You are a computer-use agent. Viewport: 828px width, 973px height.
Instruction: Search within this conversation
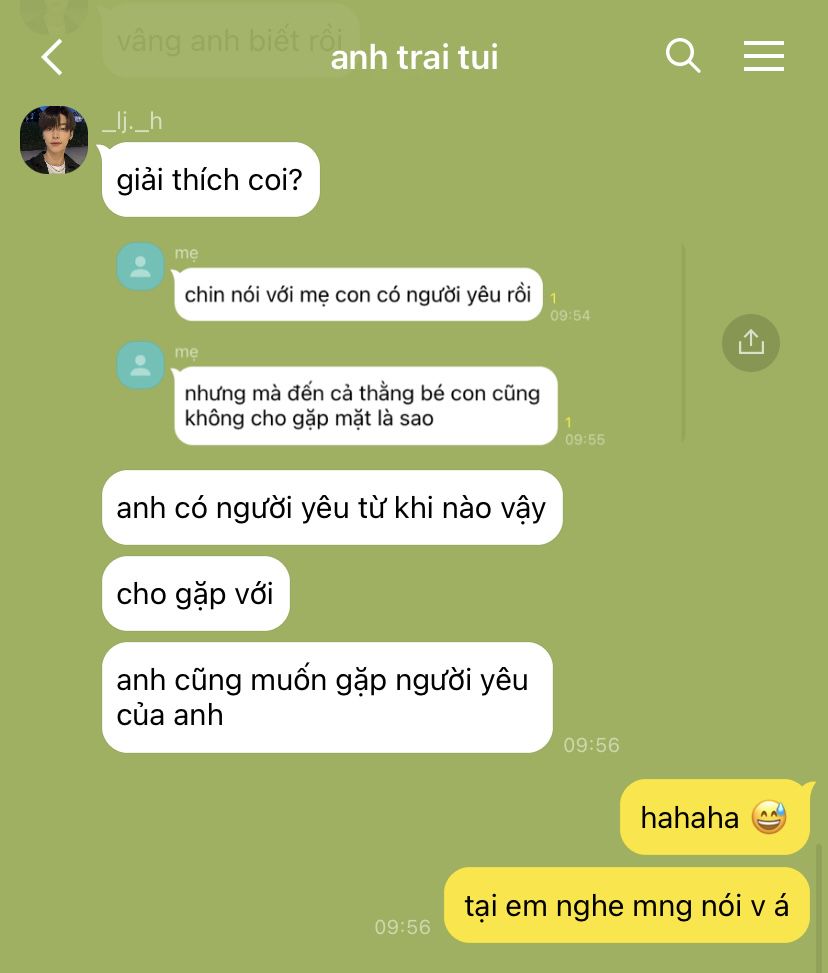click(683, 56)
